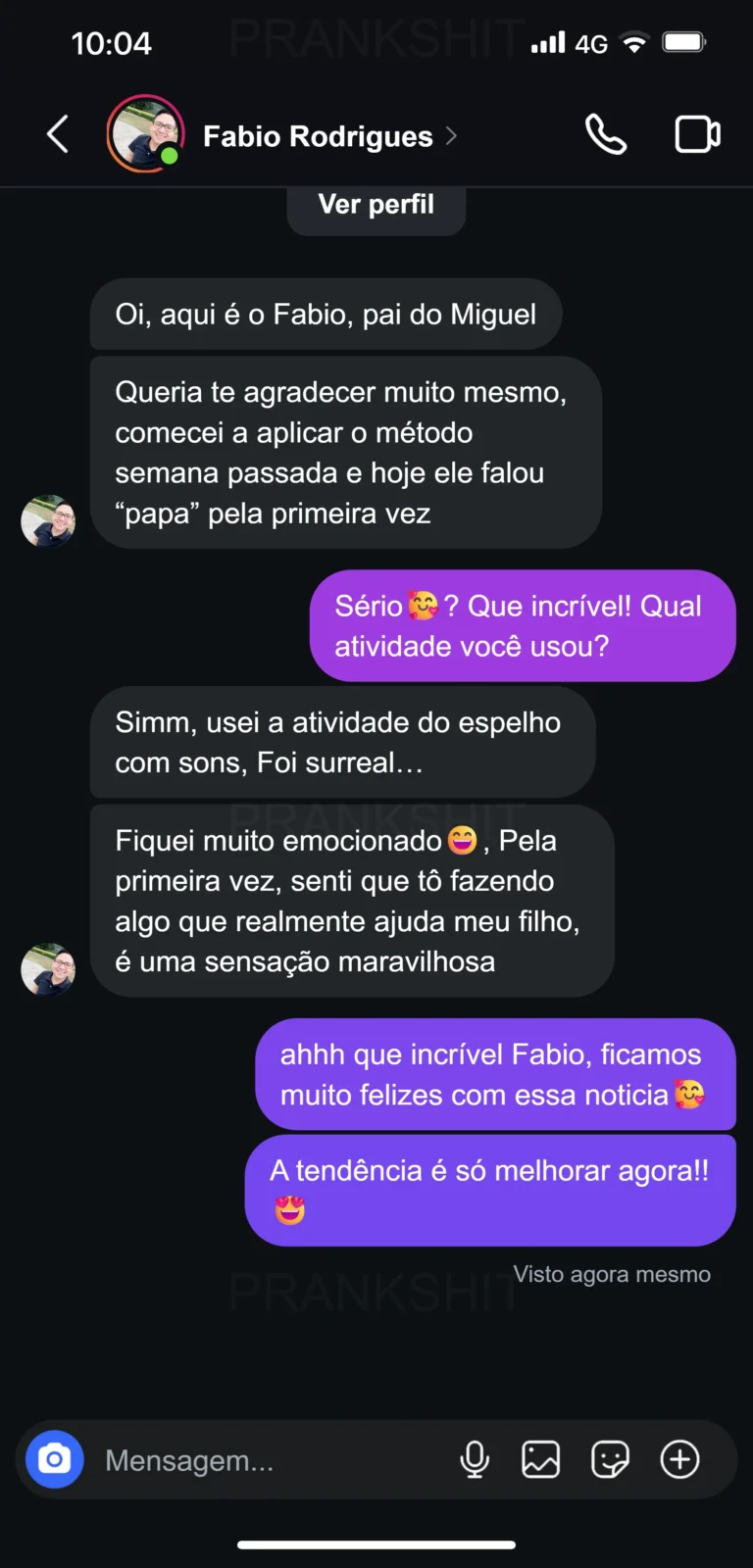This screenshot has width=753, height=1568.
Task: Open more options with the plus icon
Action: point(679,1459)
